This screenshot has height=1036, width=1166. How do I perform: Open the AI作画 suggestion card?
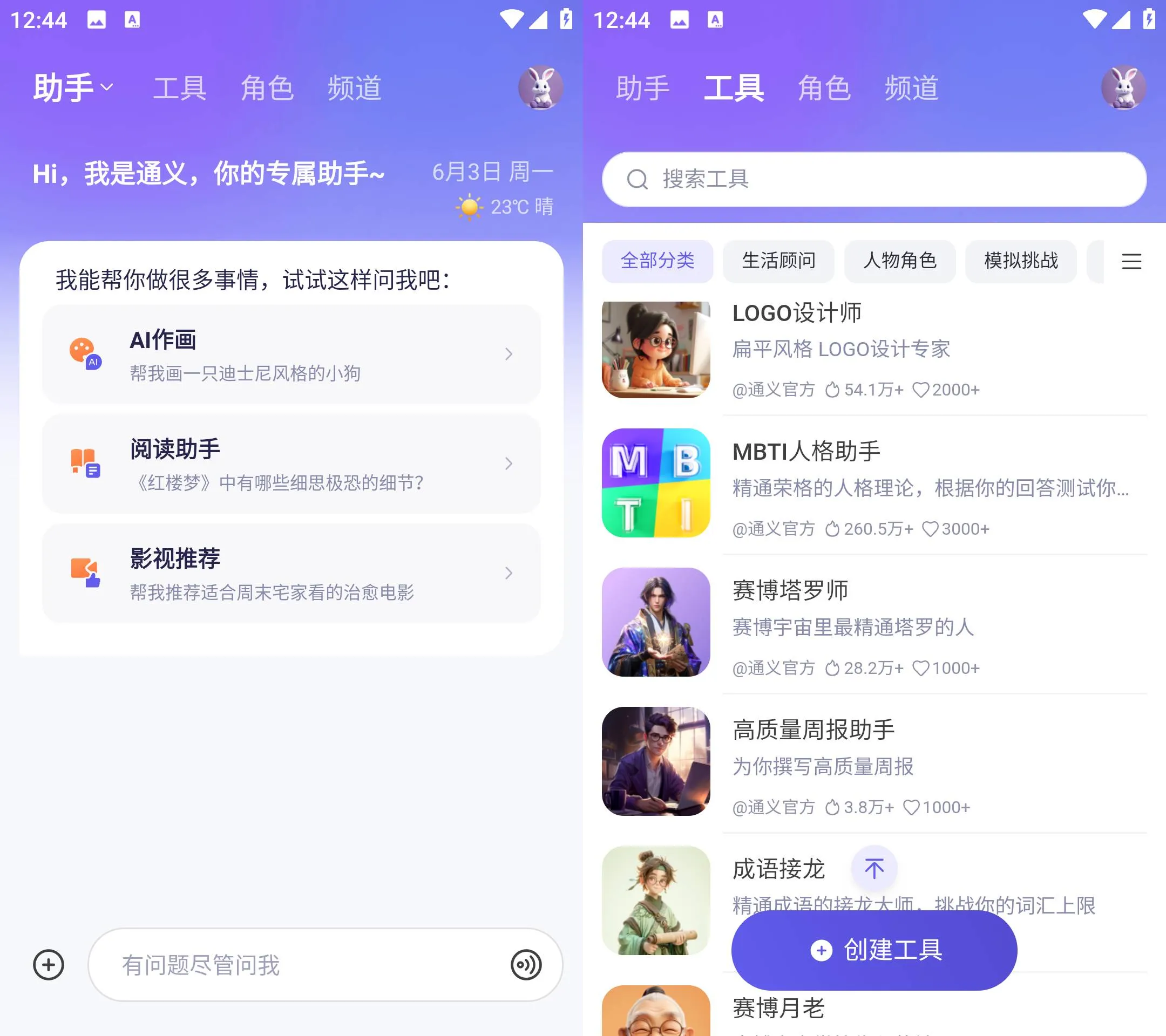click(x=291, y=354)
